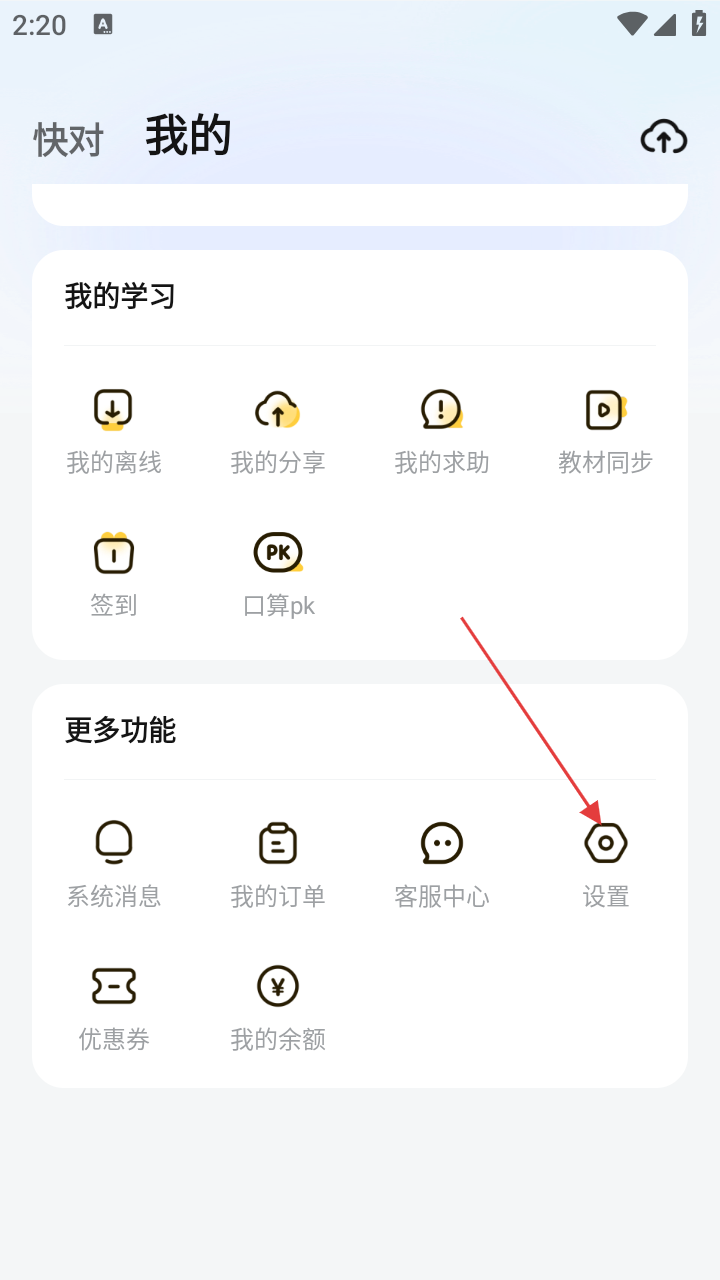View 我的订单
Viewport: 720px width, 1280px height.
(278, 864)
